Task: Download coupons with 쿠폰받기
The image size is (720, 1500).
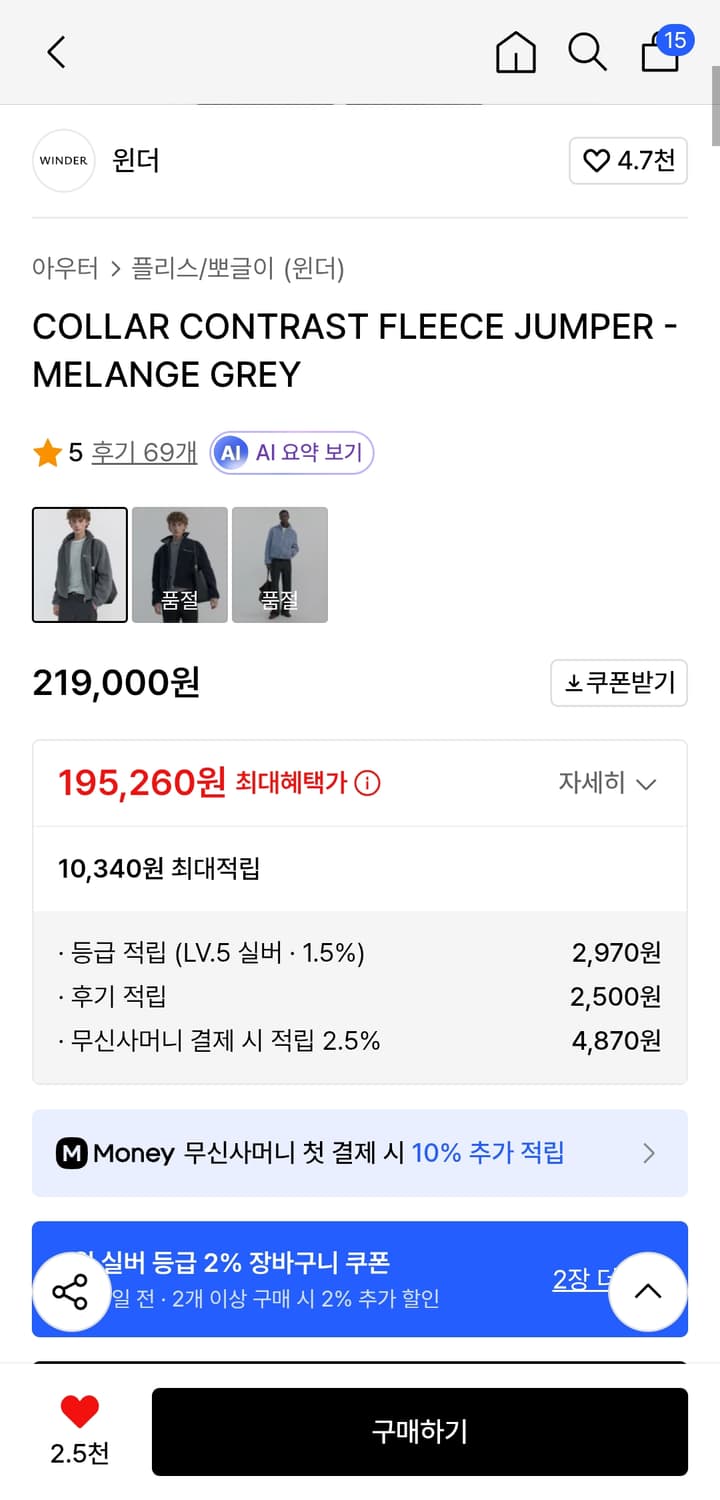Action: point(619,683)
